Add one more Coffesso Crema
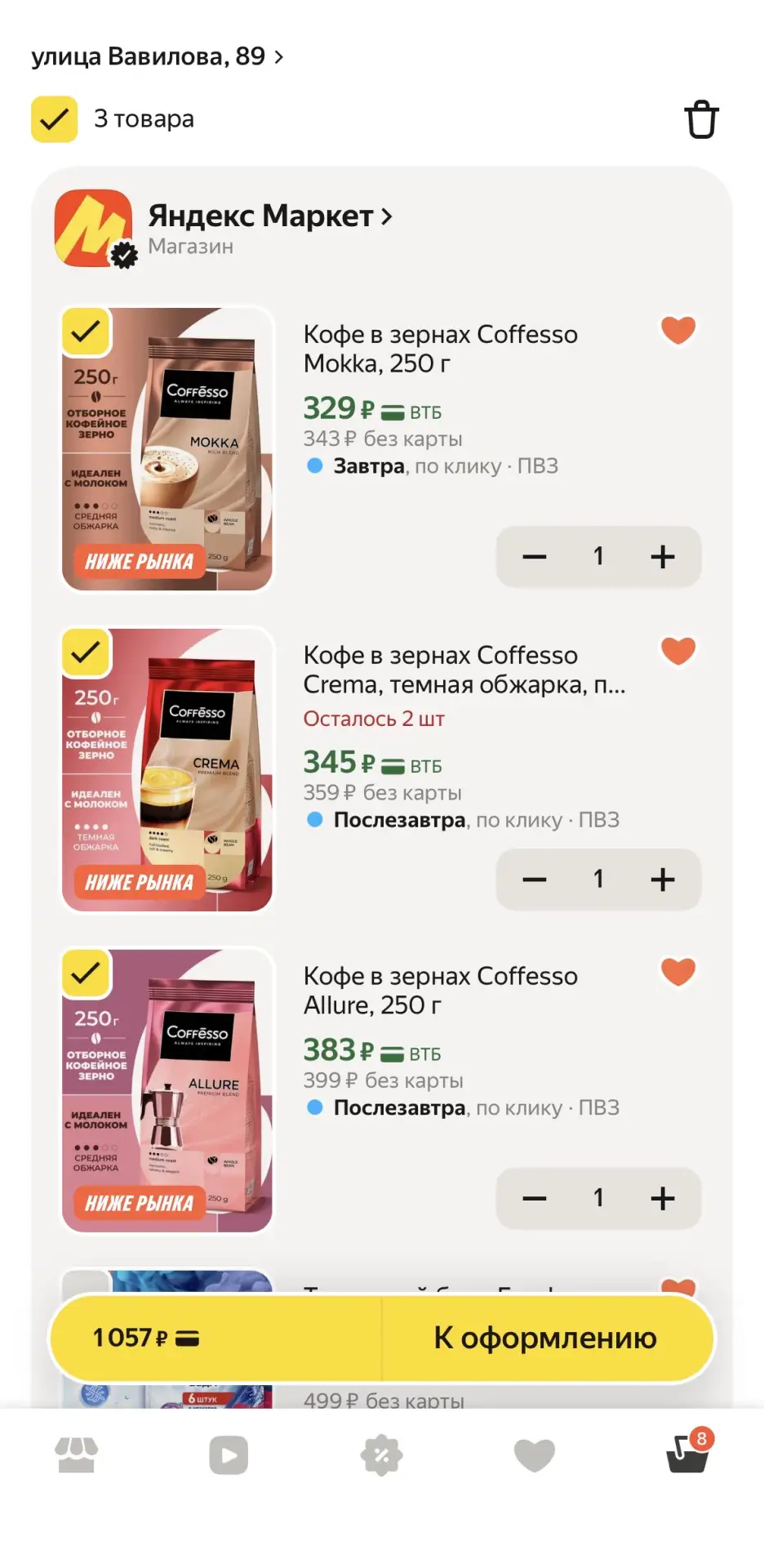This screenshot has height=1568, width=764. pyautogui.click(x=663, y=880)
